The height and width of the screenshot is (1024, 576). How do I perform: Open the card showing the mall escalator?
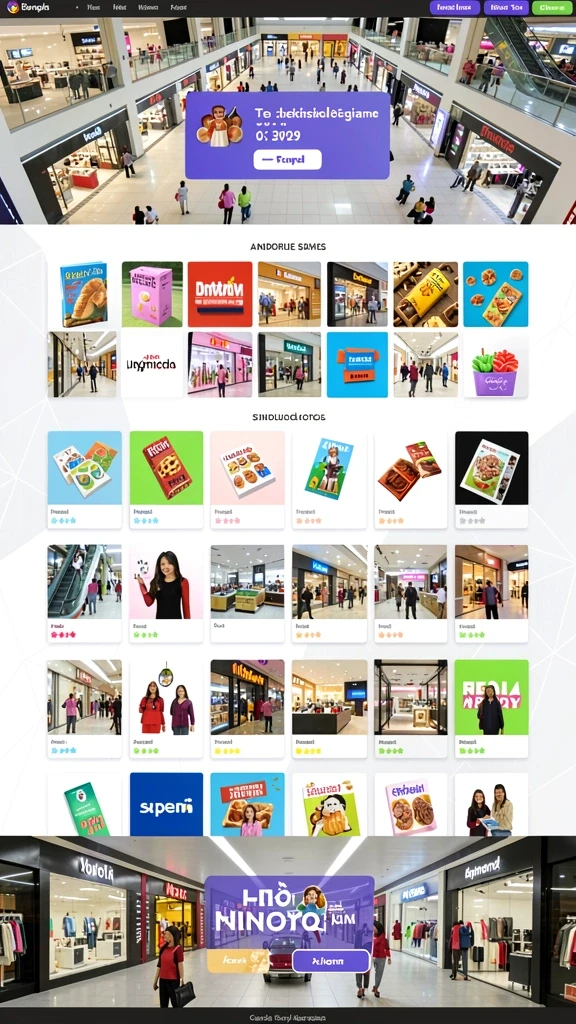click(84, 593)
